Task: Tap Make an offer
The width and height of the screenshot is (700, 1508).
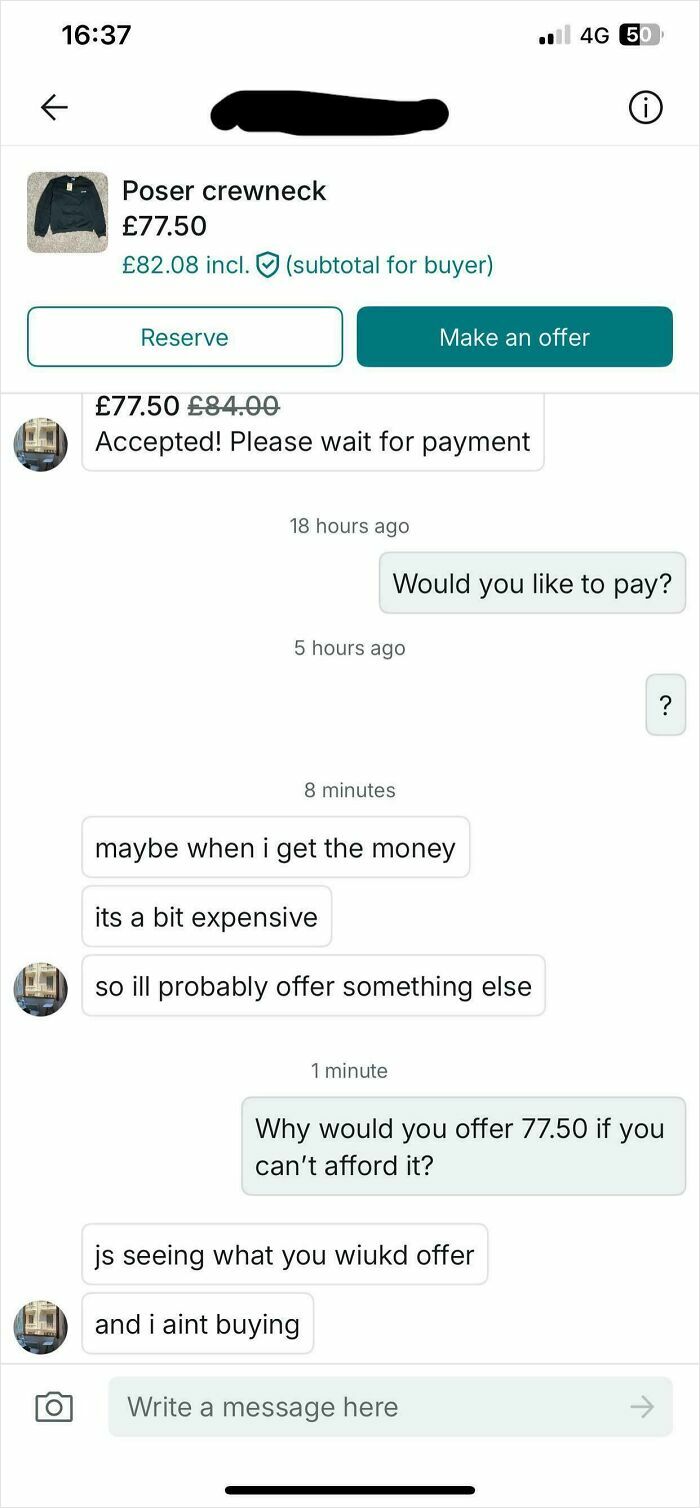Action: pos(514,337)
